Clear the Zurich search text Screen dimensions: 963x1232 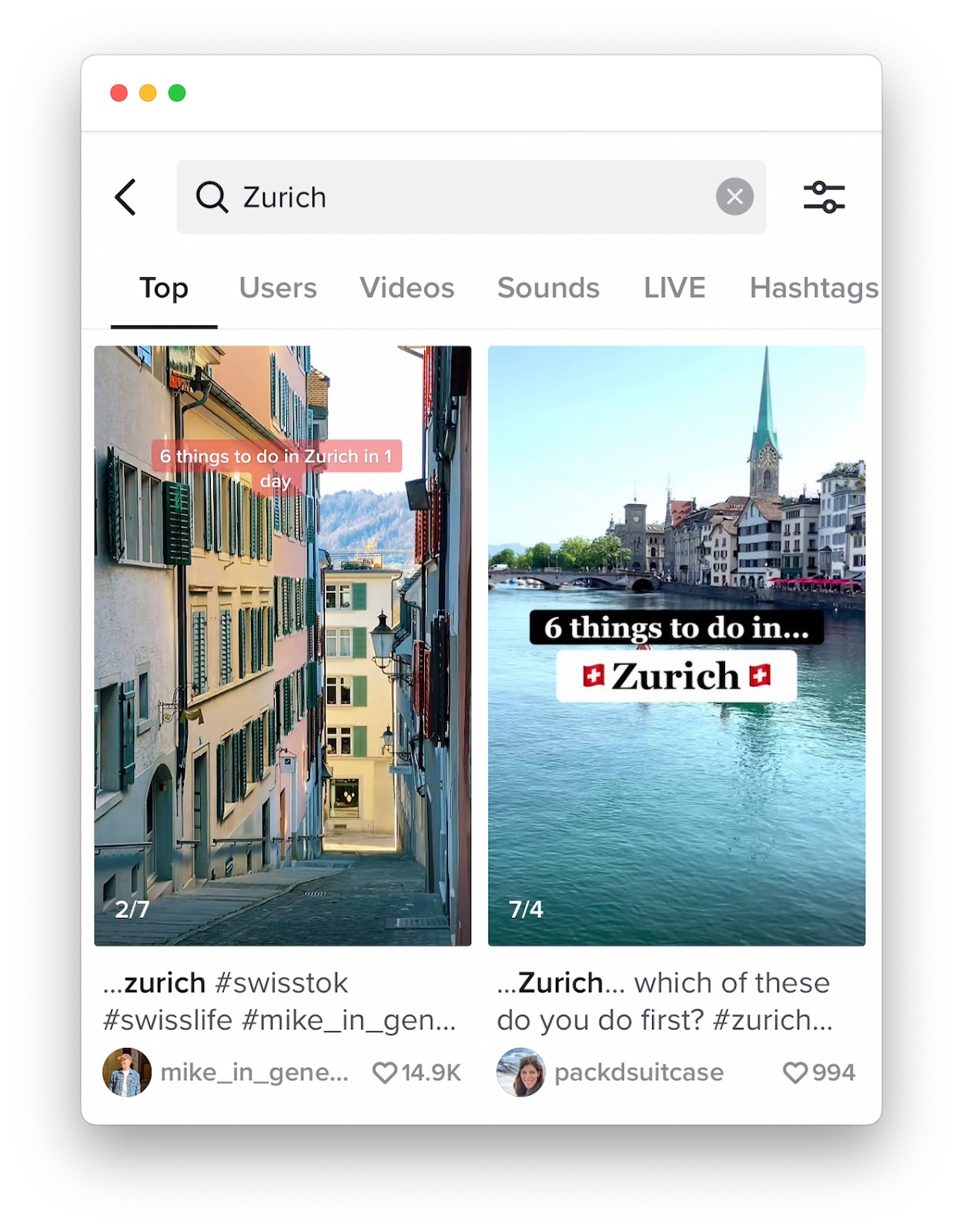pos(734,197)
